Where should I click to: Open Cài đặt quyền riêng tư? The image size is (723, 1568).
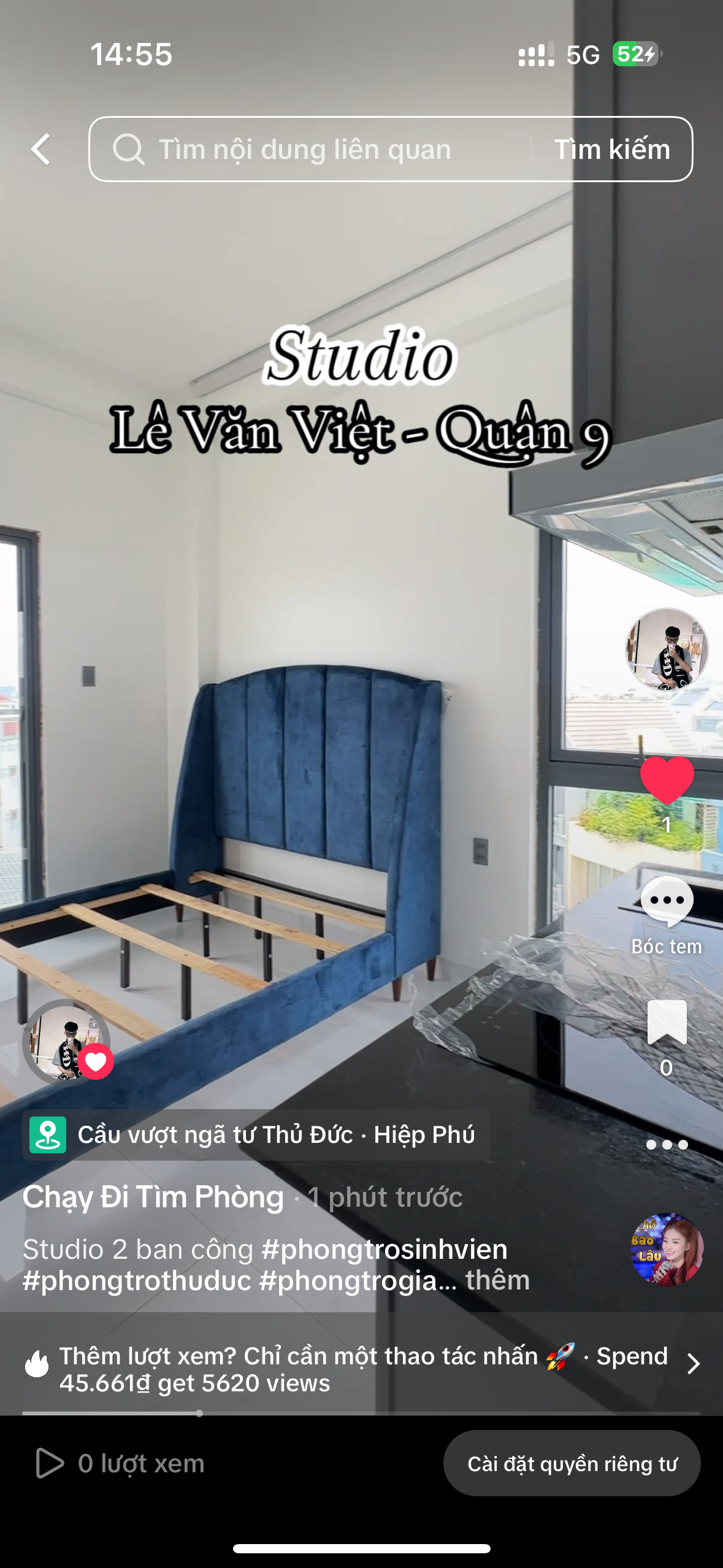pyautogui.click(x=572, y=1464)
